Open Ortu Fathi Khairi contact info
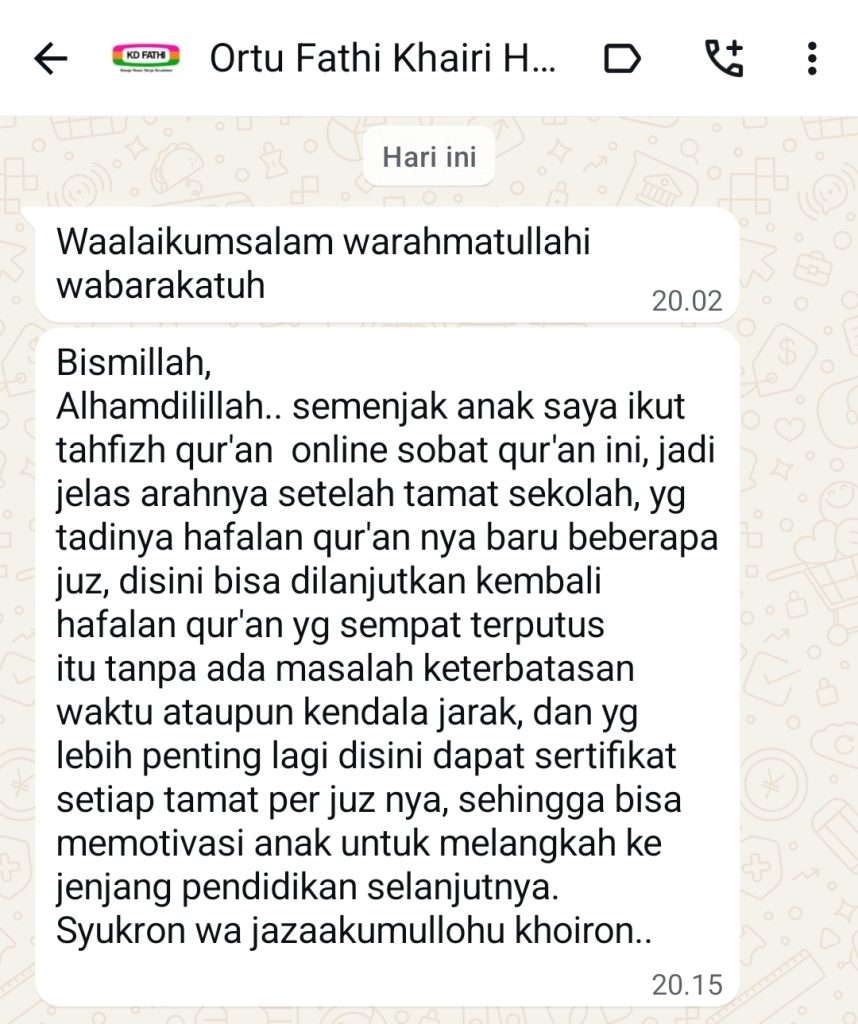Screen dimensions: 858x1024 pyautogui.click(x=383, y=58)
